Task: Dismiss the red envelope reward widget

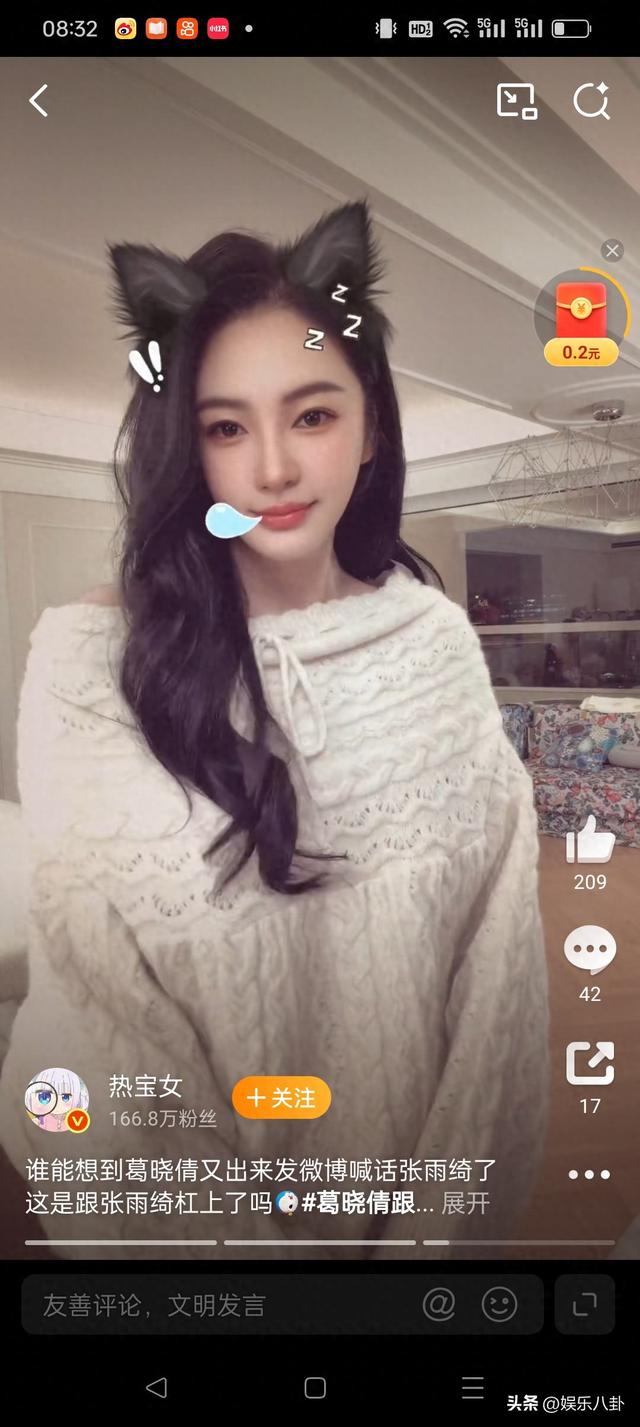Action: 613,250
